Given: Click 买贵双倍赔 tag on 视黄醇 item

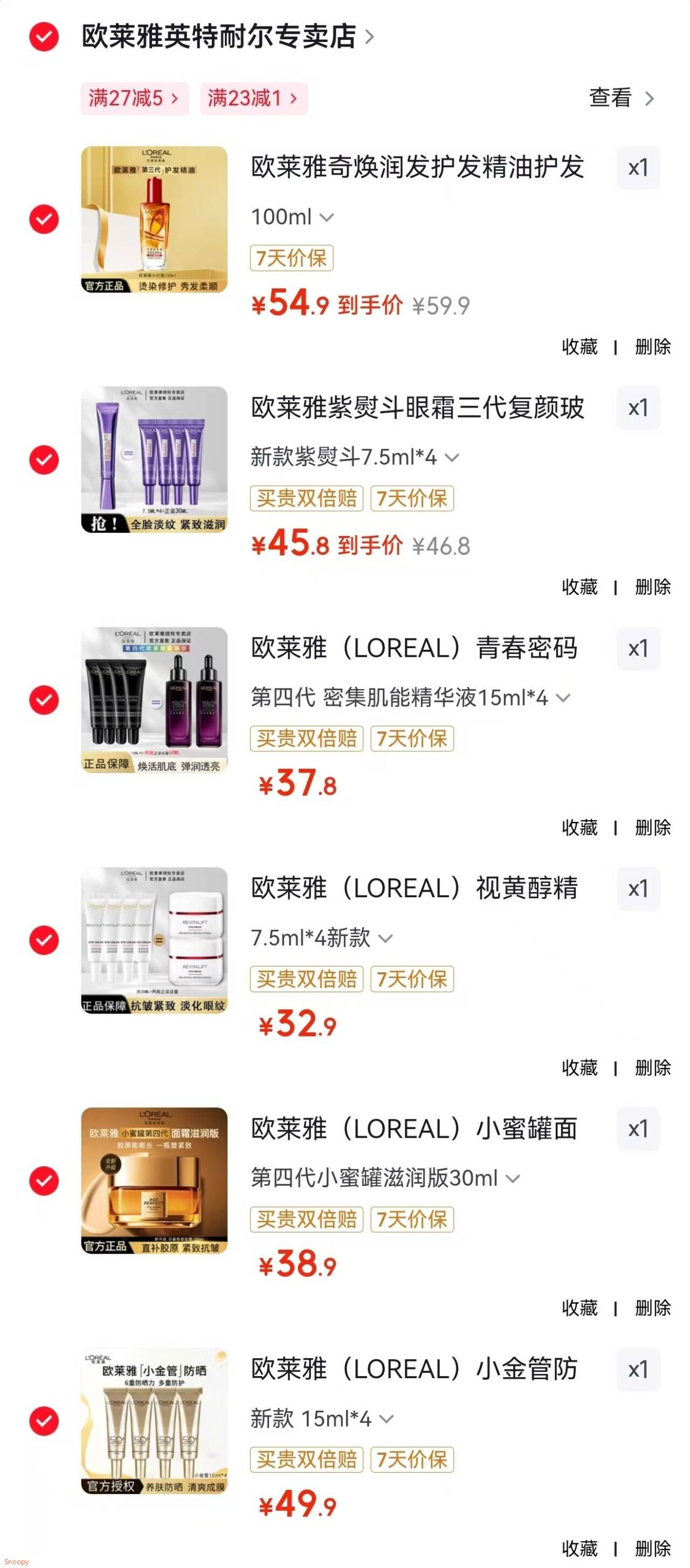Looking at the screenshot, I should tap(306, 979).
